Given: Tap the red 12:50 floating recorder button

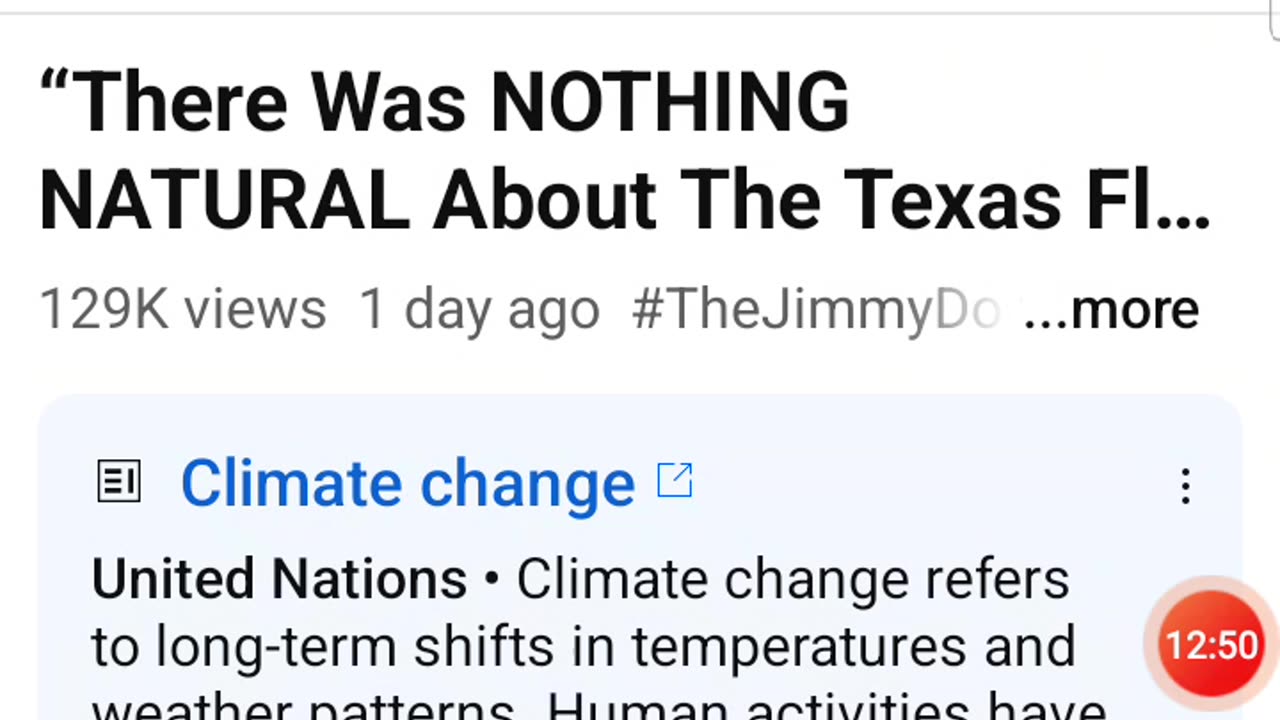Looking at the screenshot, I should coord(1211,645).
